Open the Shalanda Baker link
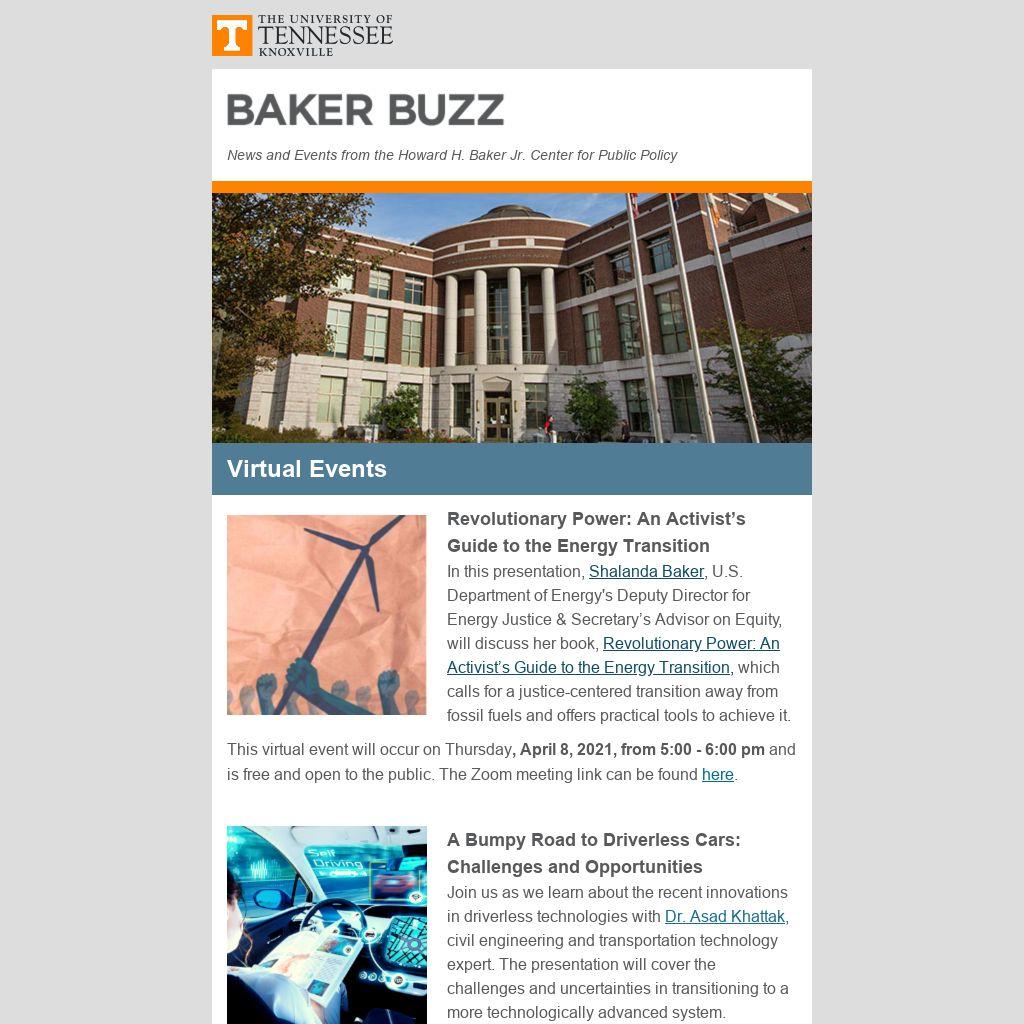The image size is (1024, 1024). tap(646, 572)
